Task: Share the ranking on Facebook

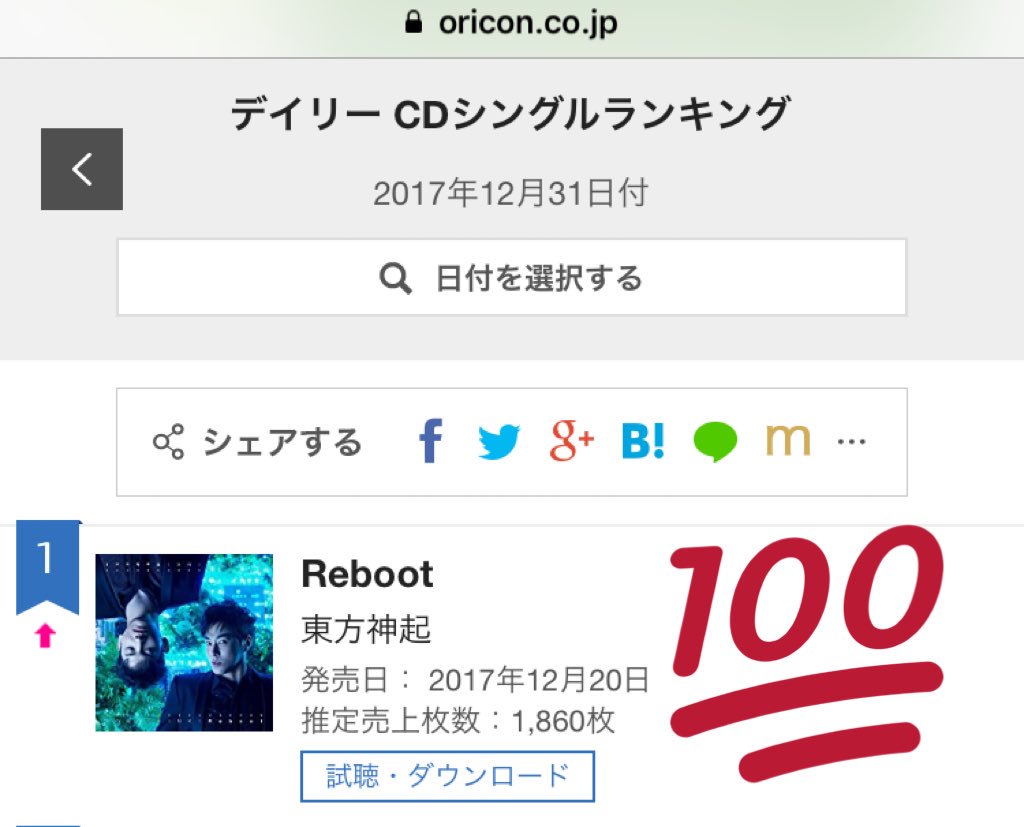Action: (430, 441)
